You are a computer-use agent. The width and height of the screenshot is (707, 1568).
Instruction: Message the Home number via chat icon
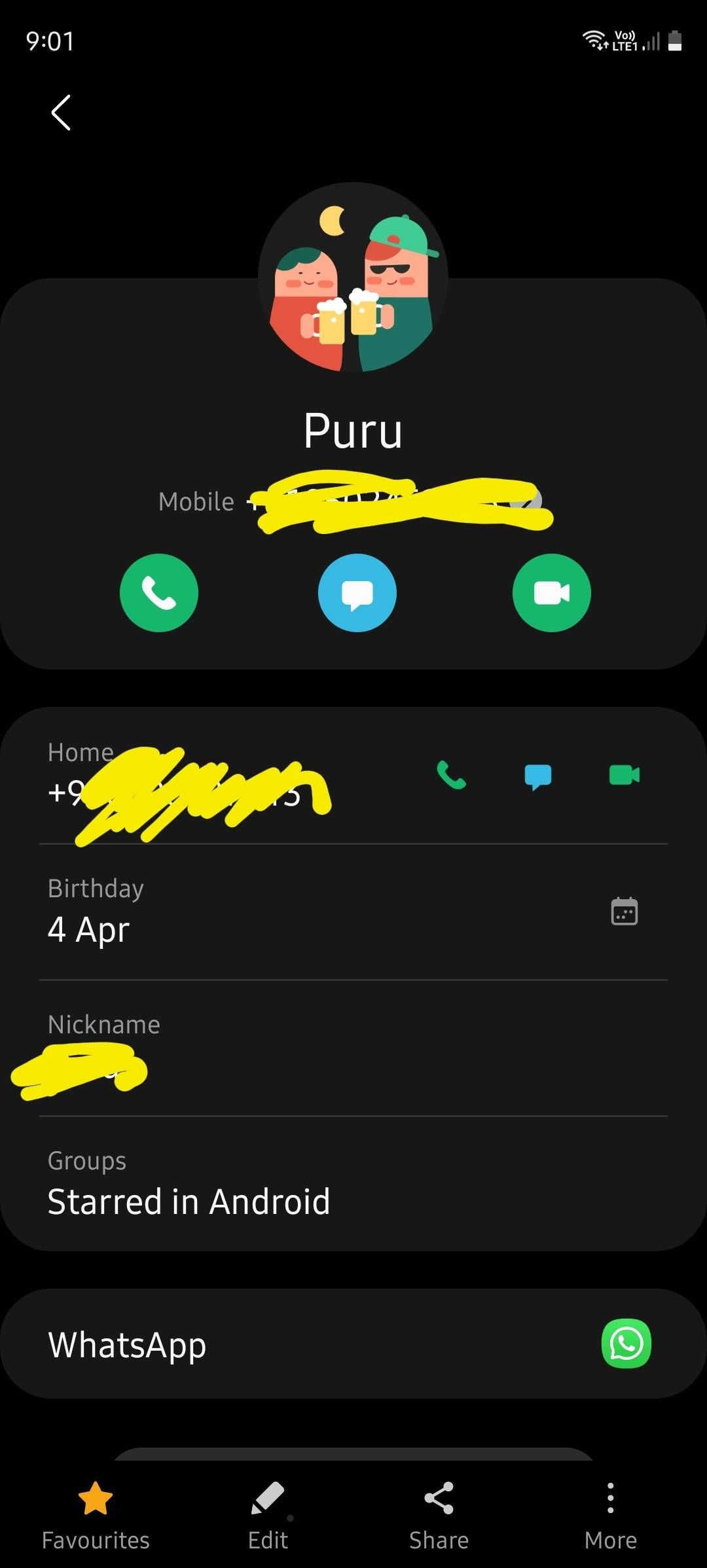pyautogui.click(x=539, y=777)
